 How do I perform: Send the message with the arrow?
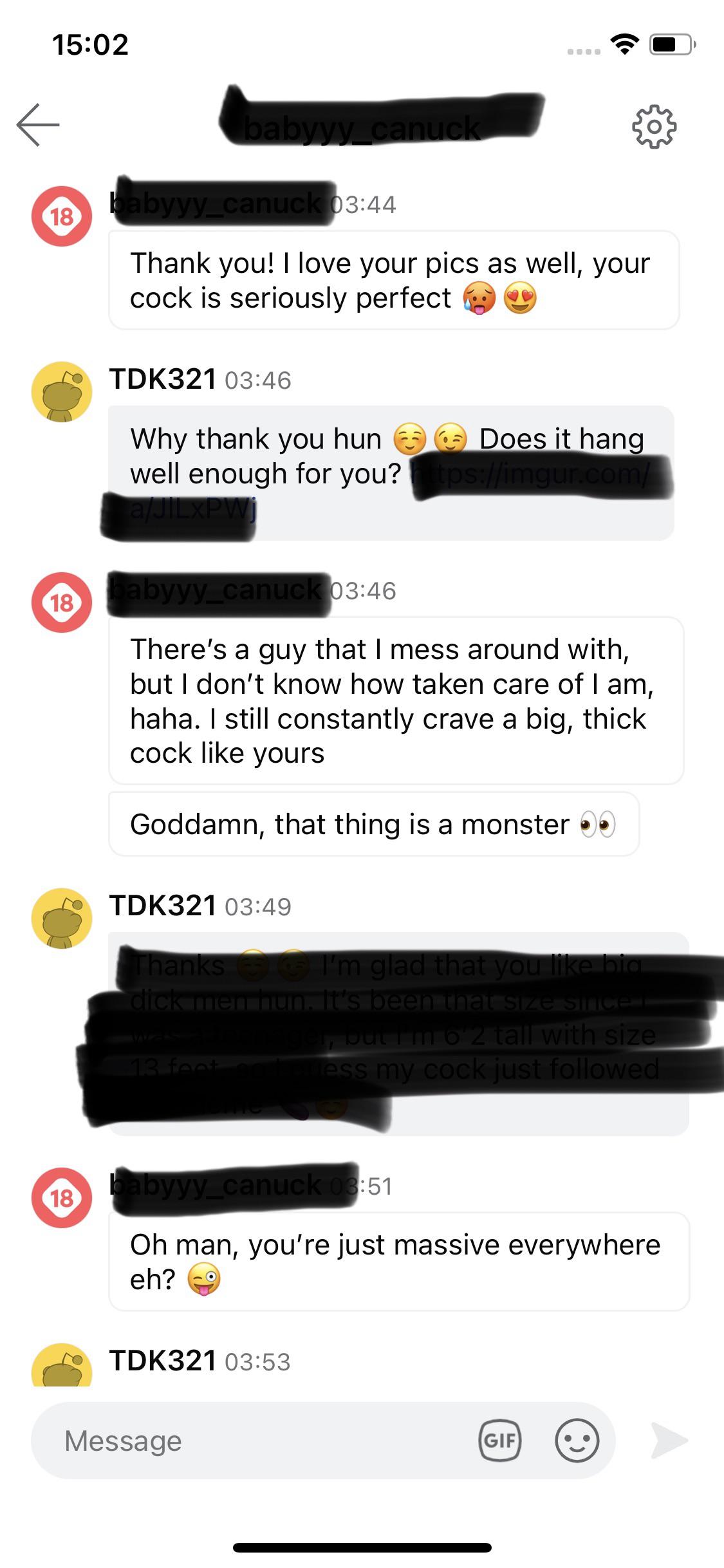coord(669,1441)
